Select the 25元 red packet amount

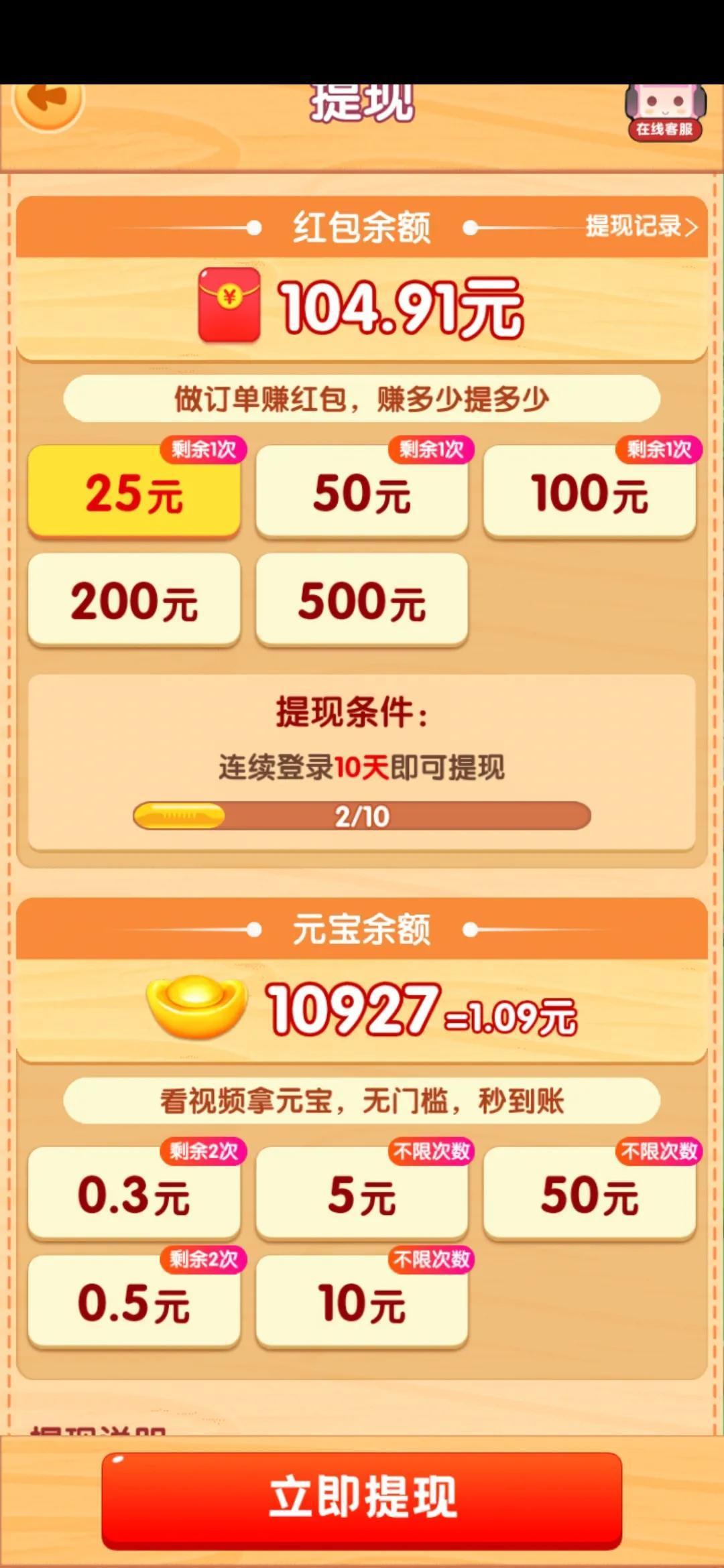pos(134,493)
